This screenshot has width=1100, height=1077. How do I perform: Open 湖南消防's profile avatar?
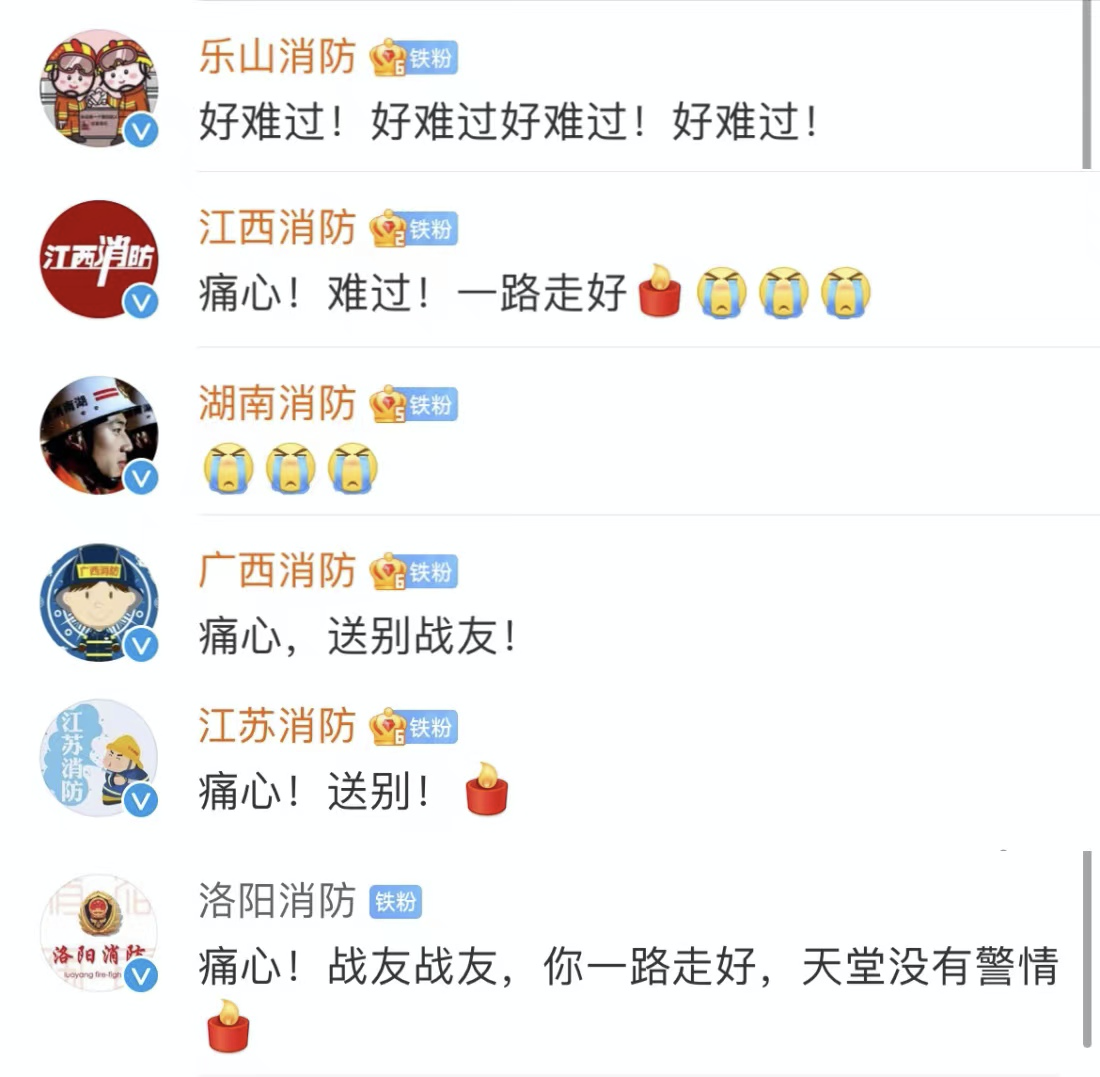click(98, 435)
